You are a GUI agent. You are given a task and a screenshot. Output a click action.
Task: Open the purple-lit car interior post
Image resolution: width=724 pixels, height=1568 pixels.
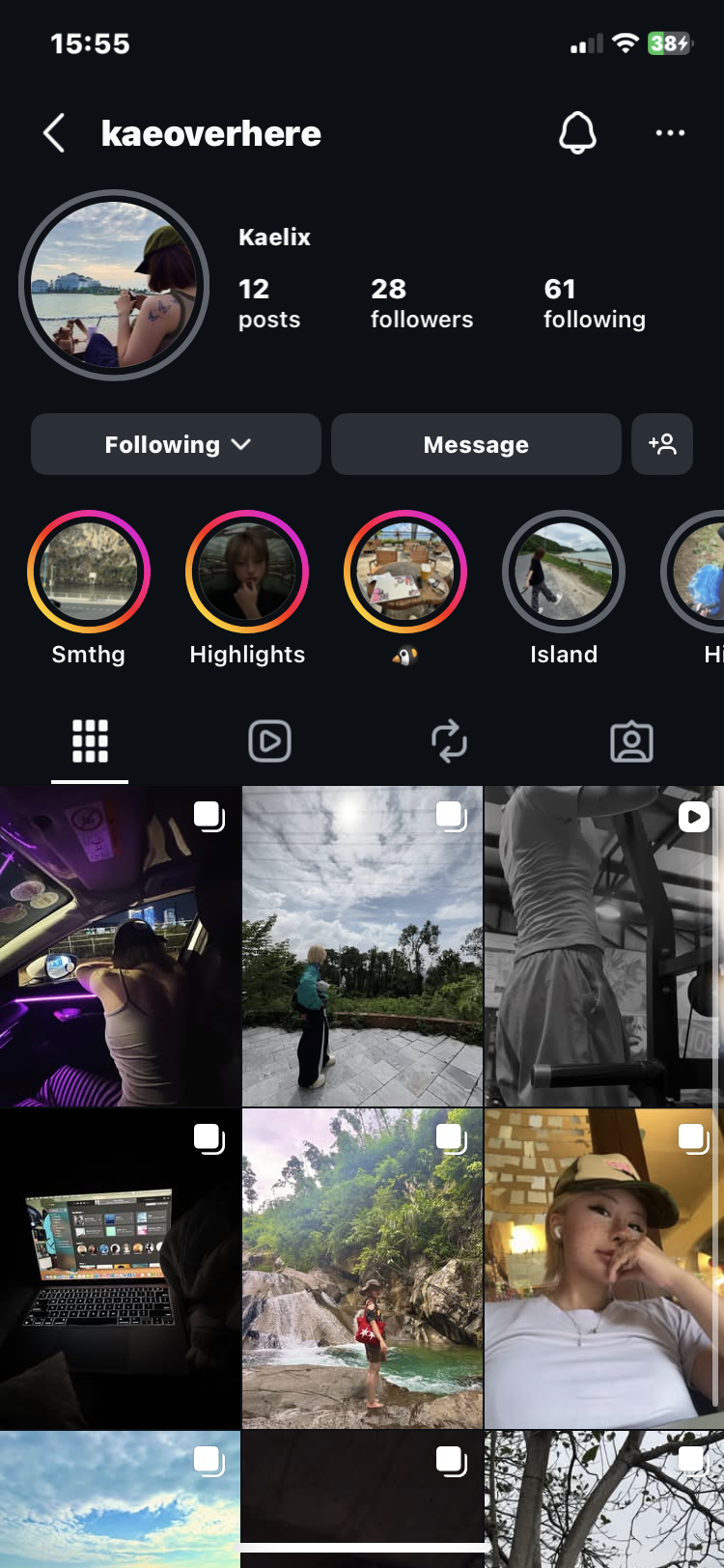coord(120,946)
